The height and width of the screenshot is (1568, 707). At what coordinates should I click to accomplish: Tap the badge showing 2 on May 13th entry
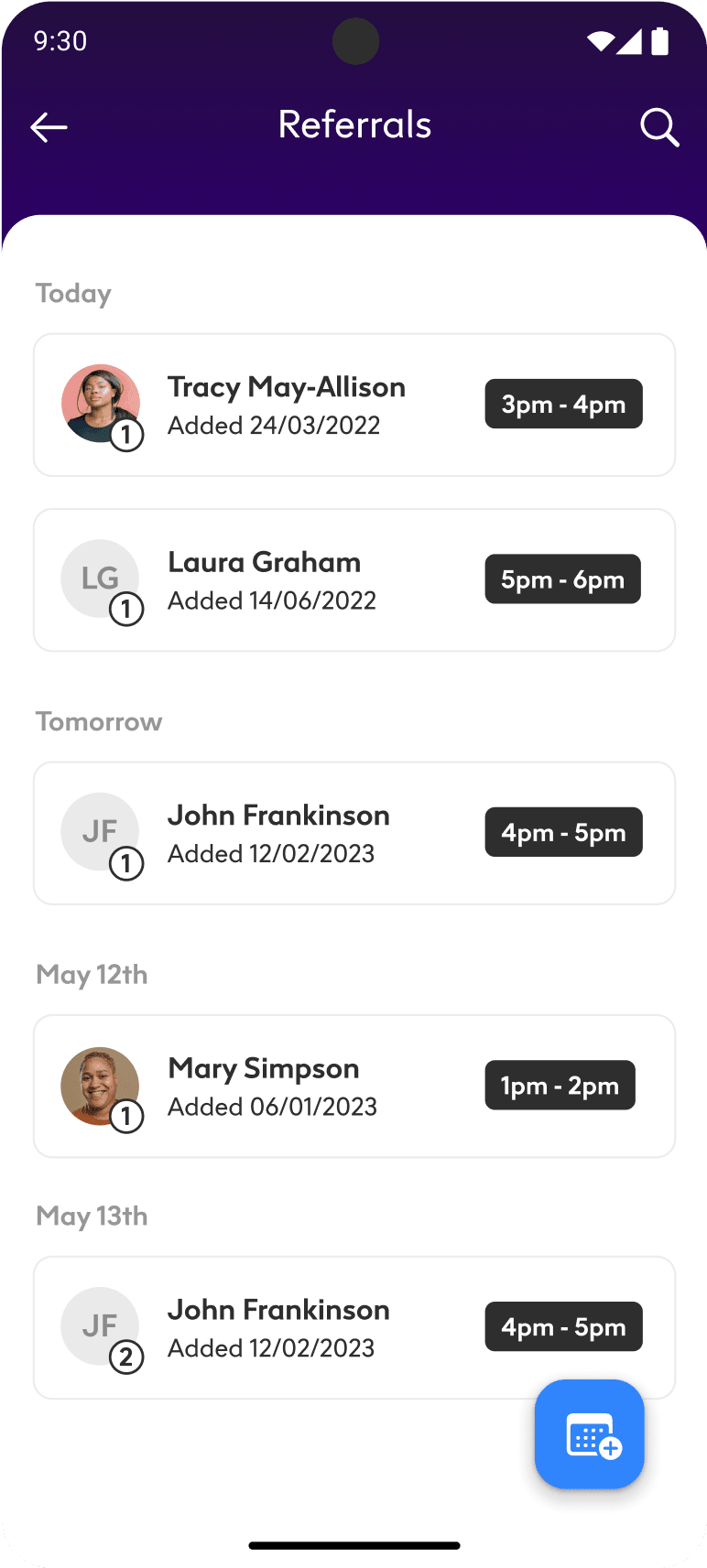click(127, 1358)
